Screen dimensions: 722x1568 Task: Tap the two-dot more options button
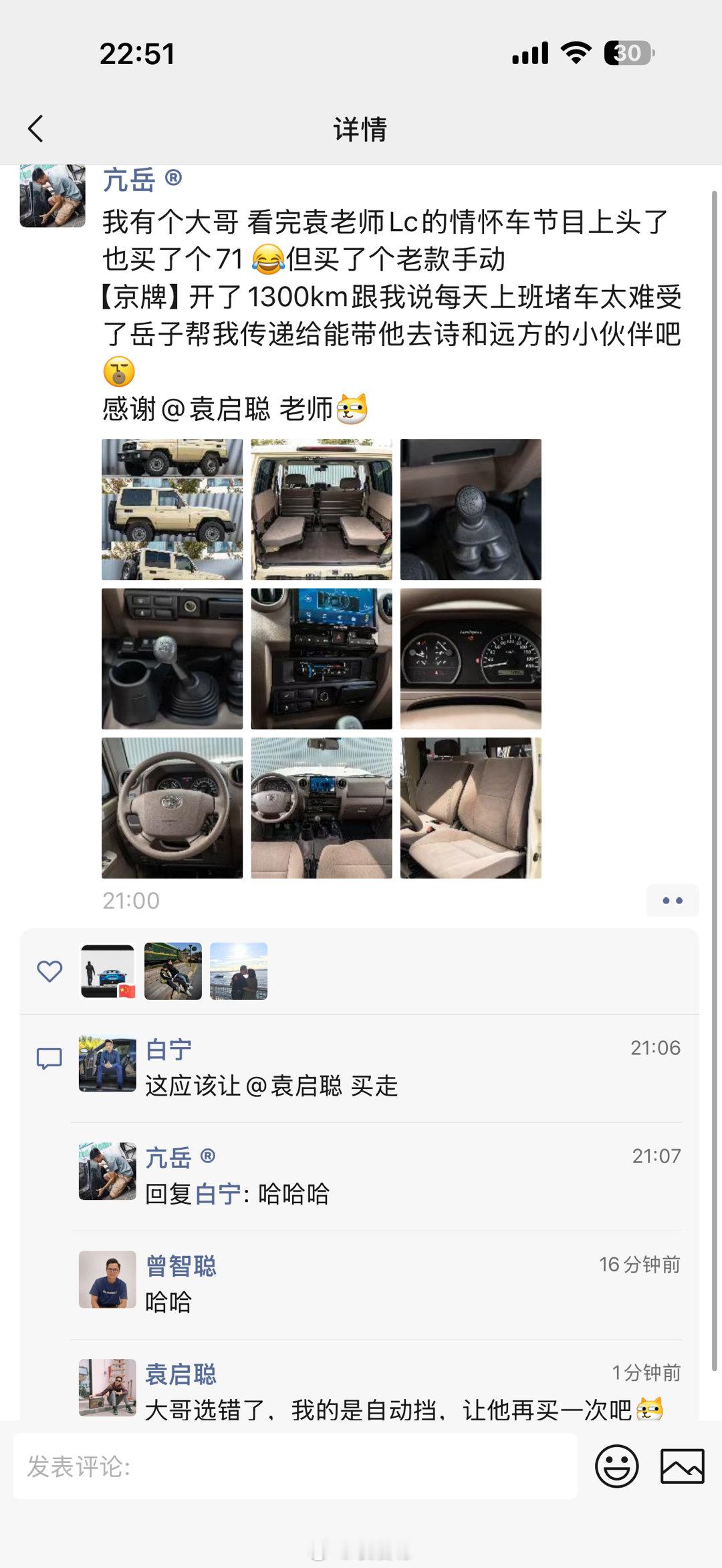[672, 899]
